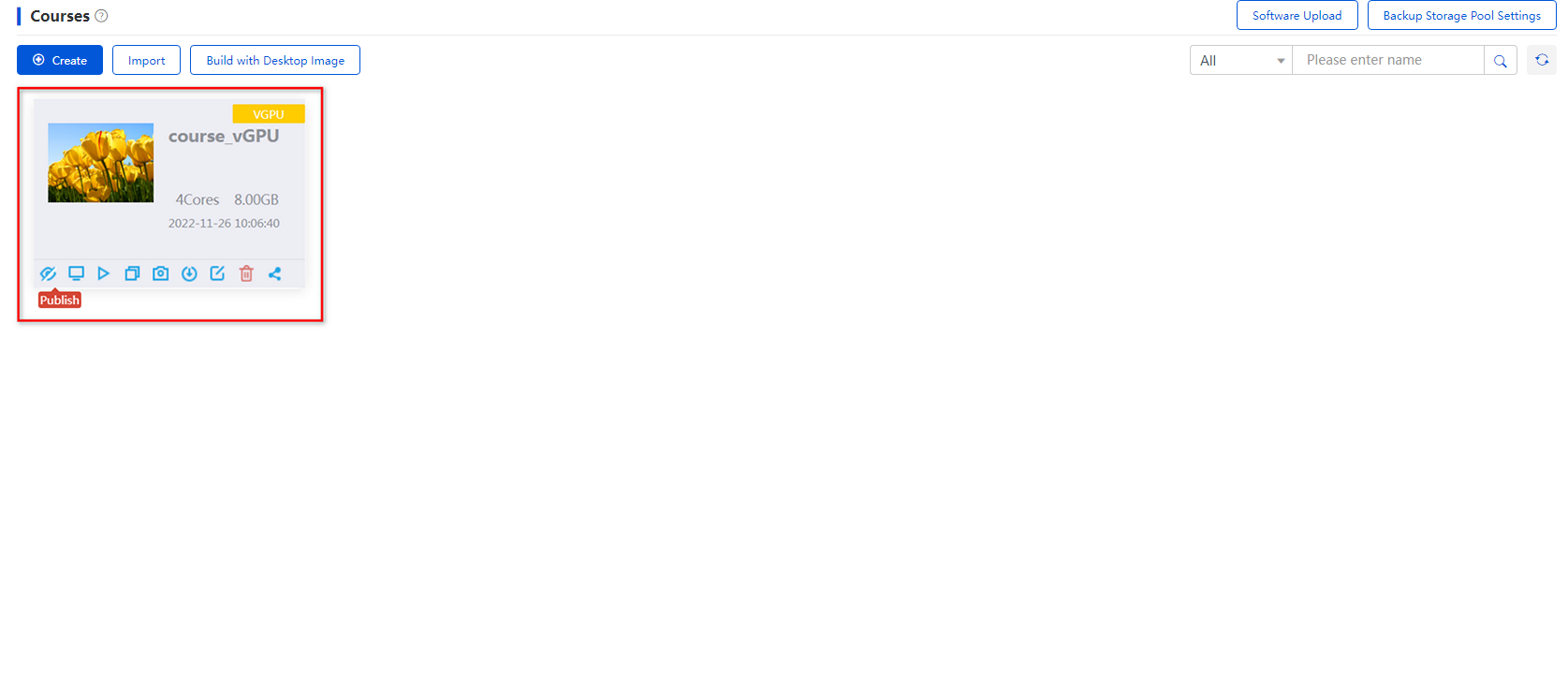The height and width of the screenshot is (674, 1568).
Task: Clone course_vGPU with the copy icon
Action: [132, 273]
